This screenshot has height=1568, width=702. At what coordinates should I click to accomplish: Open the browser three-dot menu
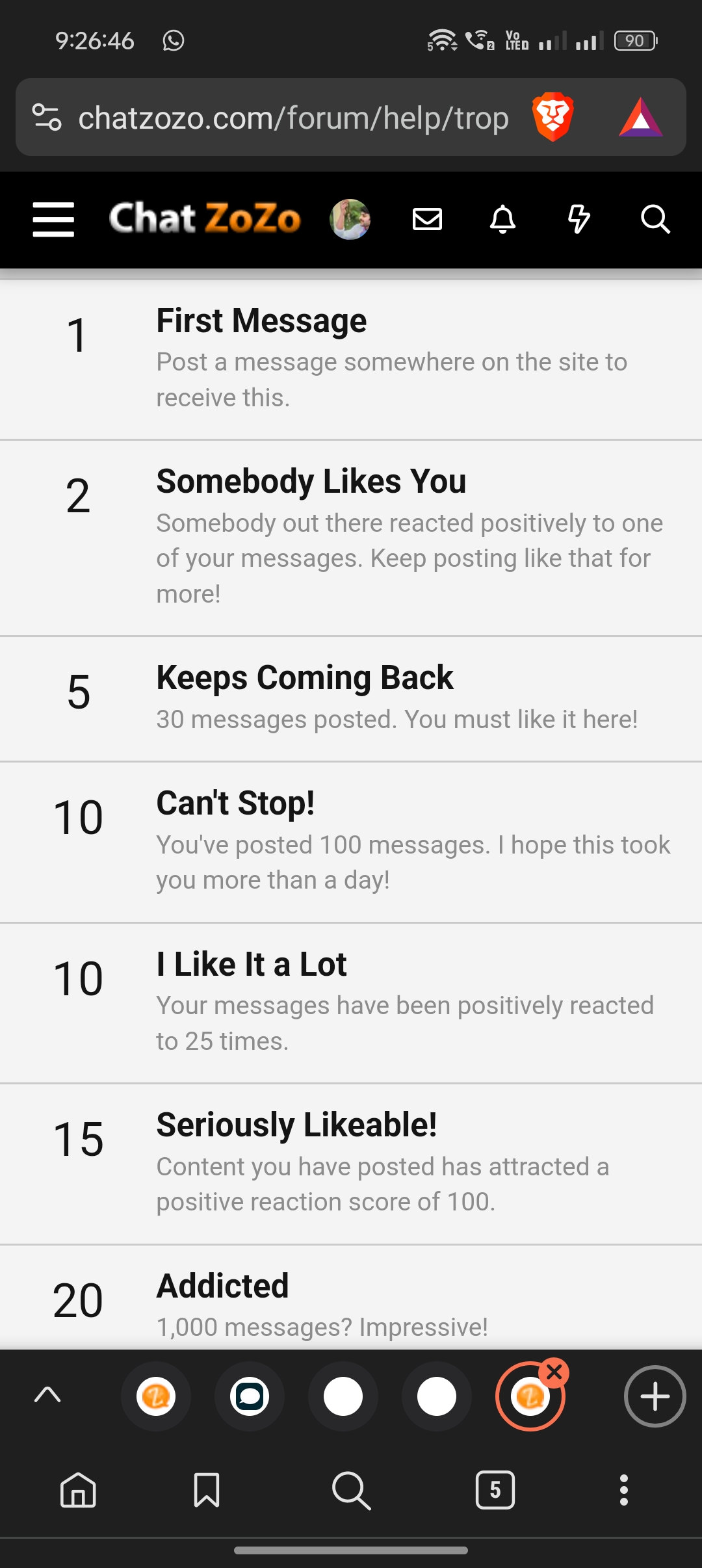point(623,1490)
